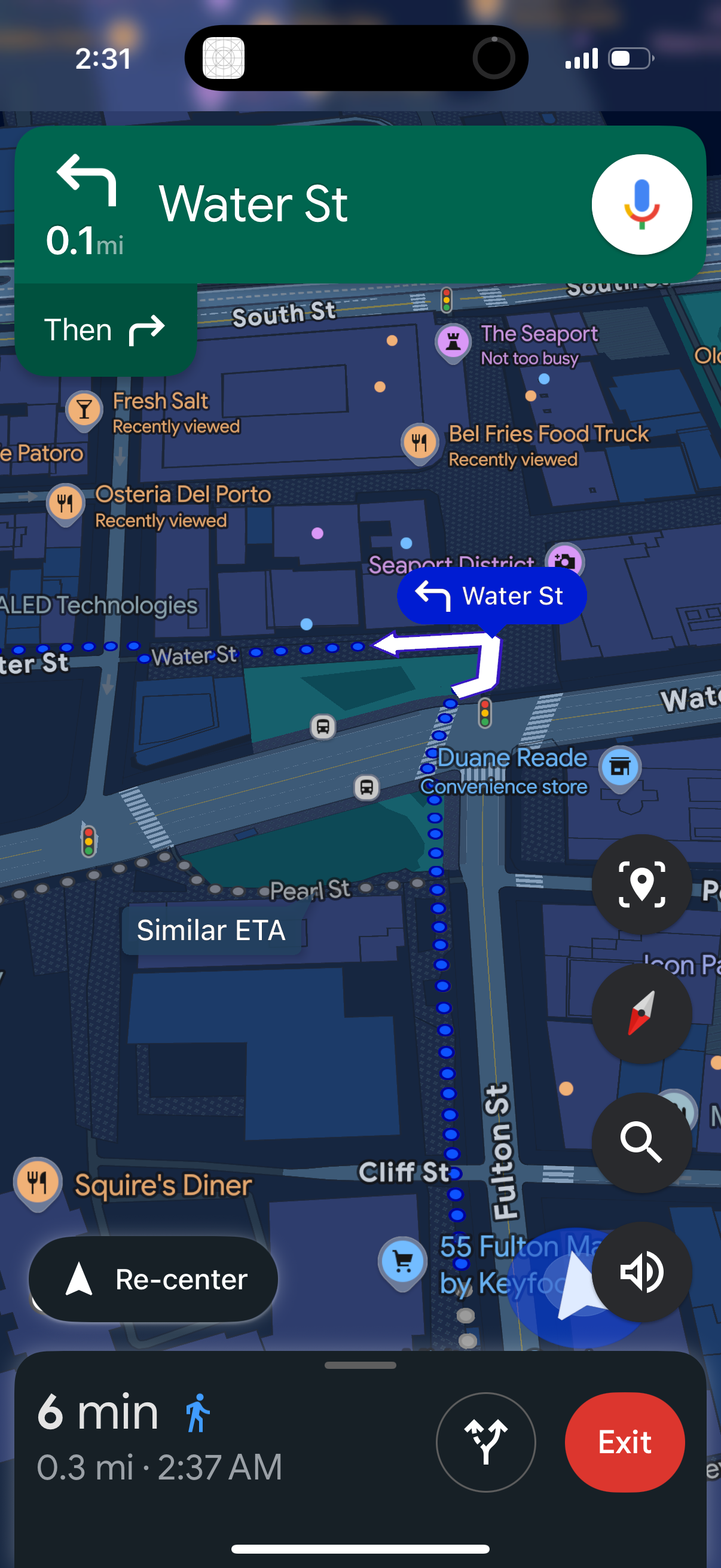The width and height of the screenshot is (721, 1568).
Task: Open the location scan icon above the compass
Action: point(643,884)
